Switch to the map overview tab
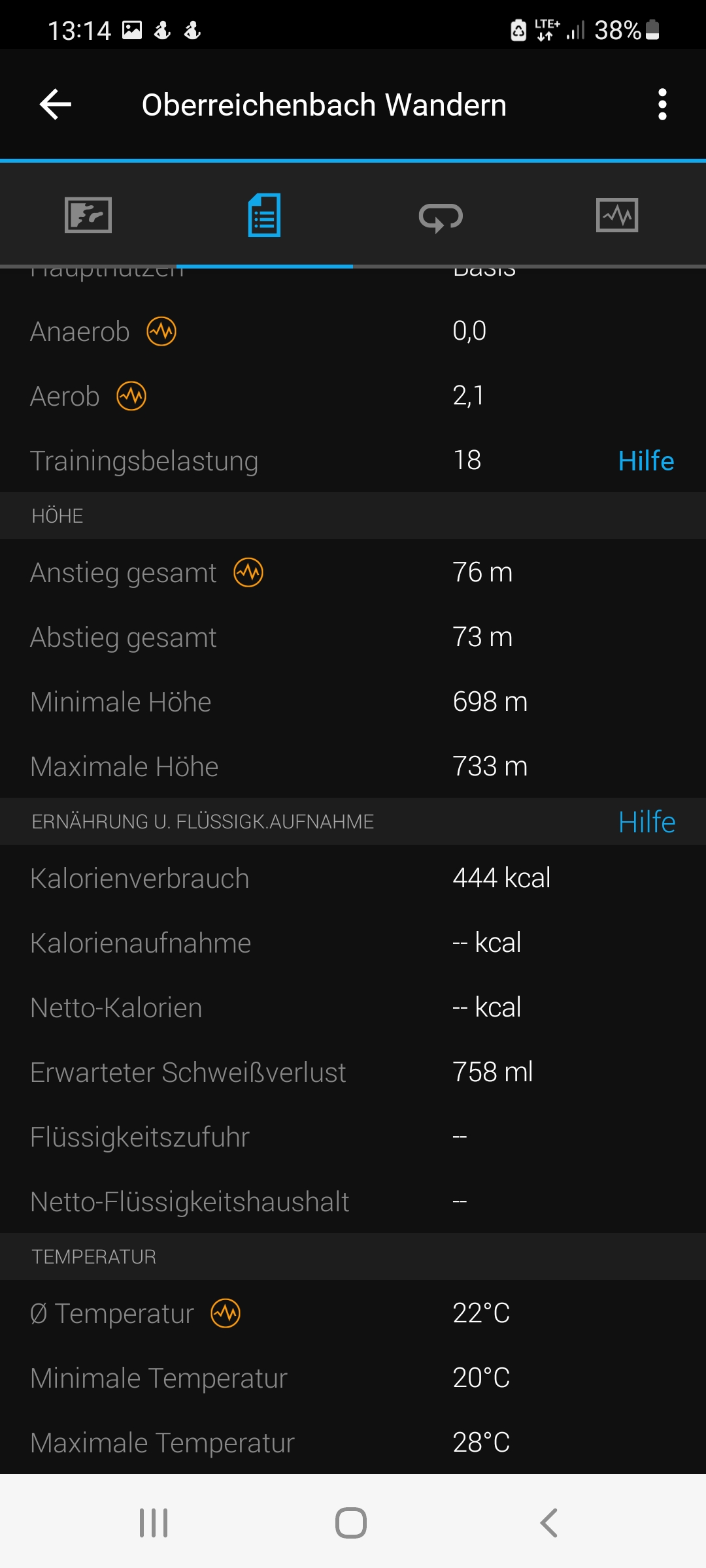Screen dimensions: 706x1568 [x=88, y=215]
